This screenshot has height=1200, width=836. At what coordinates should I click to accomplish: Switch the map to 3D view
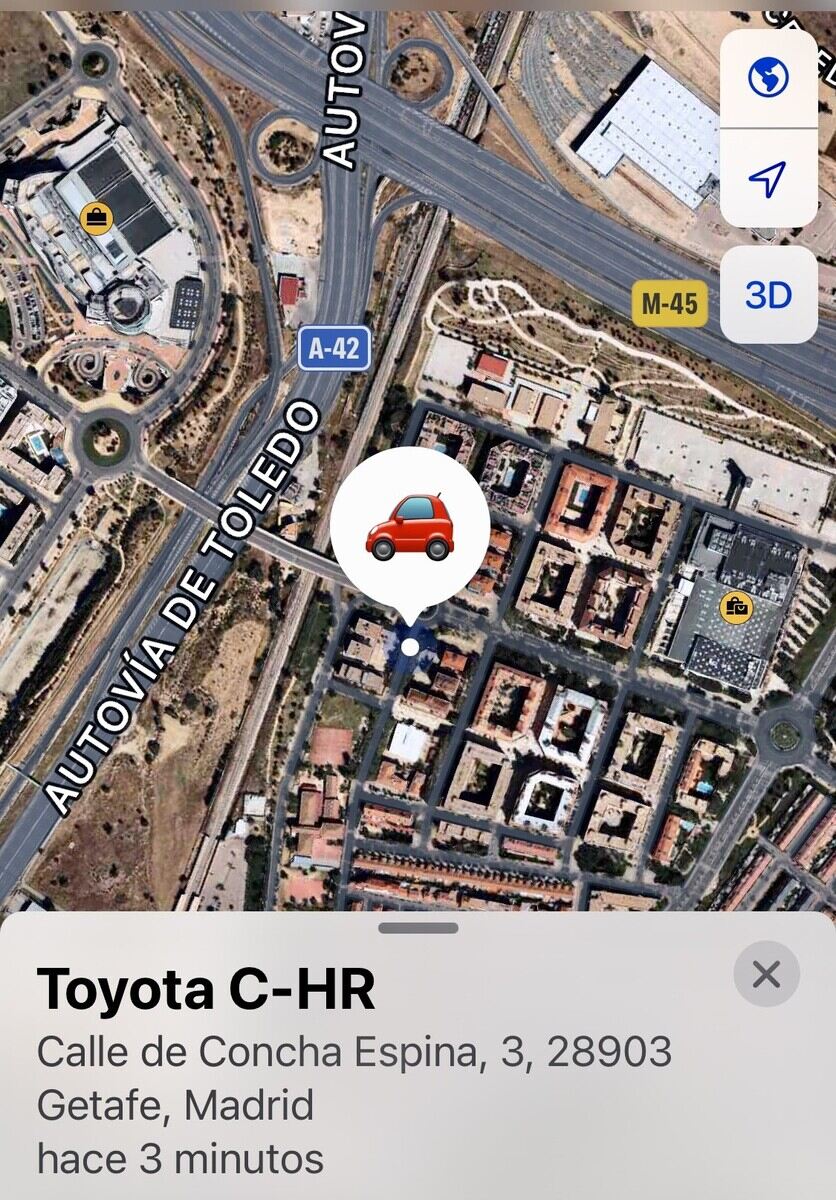[x=768, y=295]
